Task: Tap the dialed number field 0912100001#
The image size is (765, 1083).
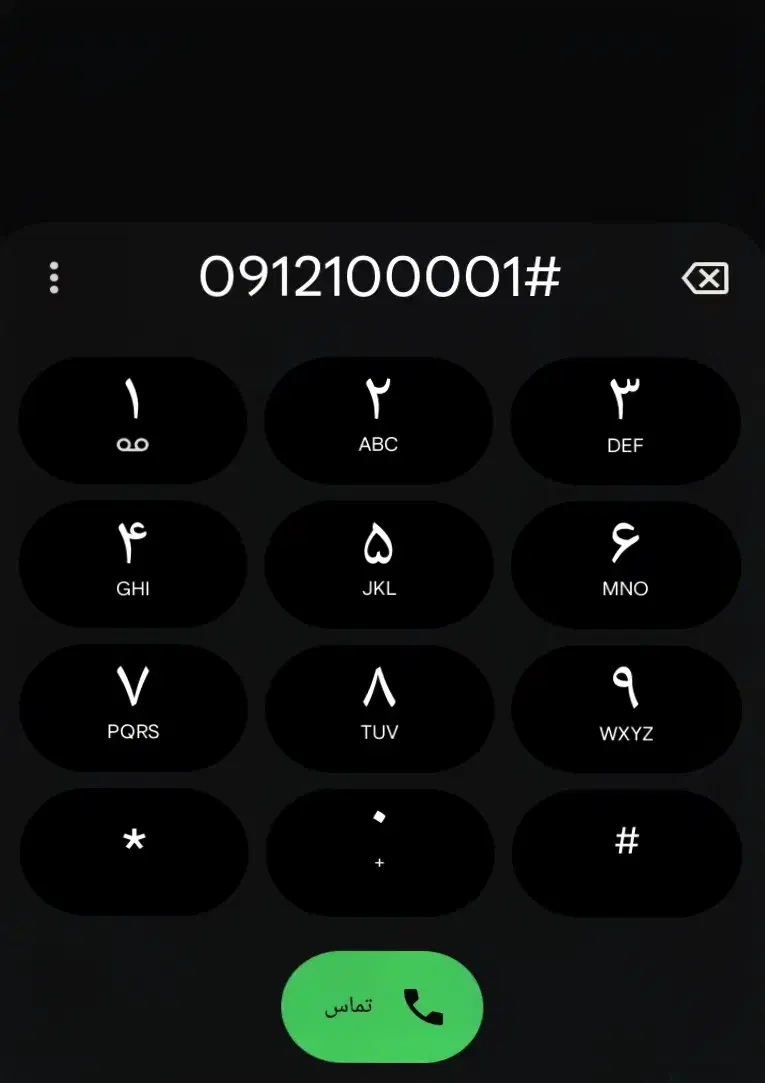Action: click(x=380, y=277)
